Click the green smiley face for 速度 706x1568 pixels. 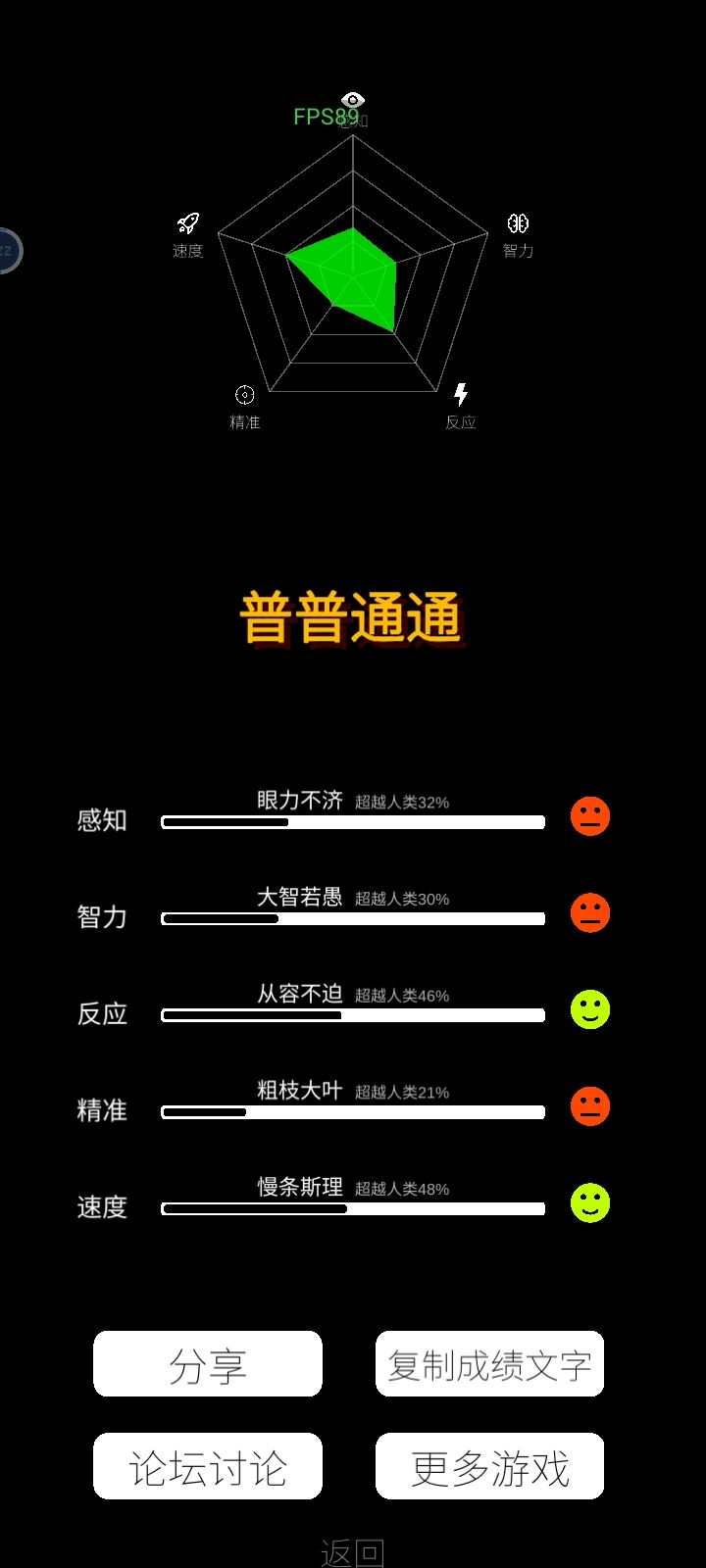pos(589,1203)
